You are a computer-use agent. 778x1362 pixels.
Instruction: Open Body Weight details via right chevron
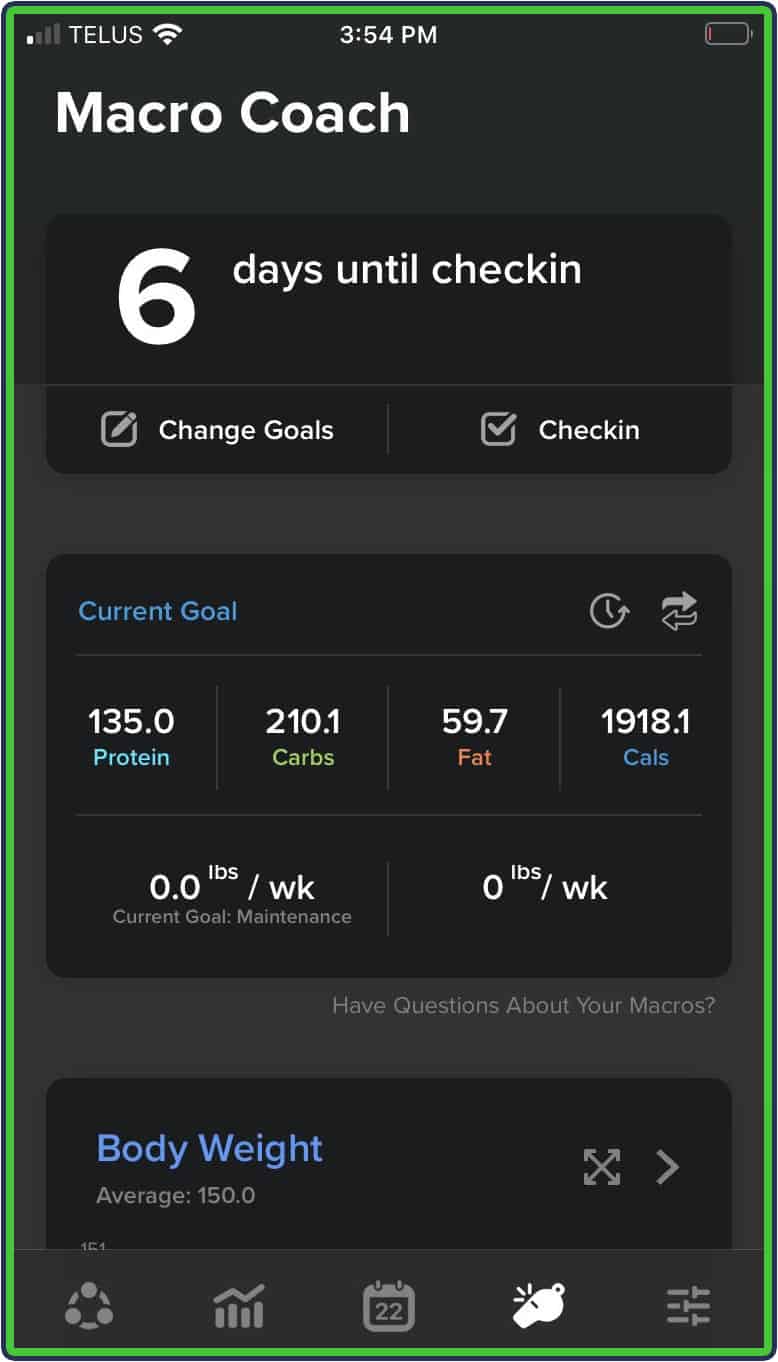click(x=668, y=1167)
